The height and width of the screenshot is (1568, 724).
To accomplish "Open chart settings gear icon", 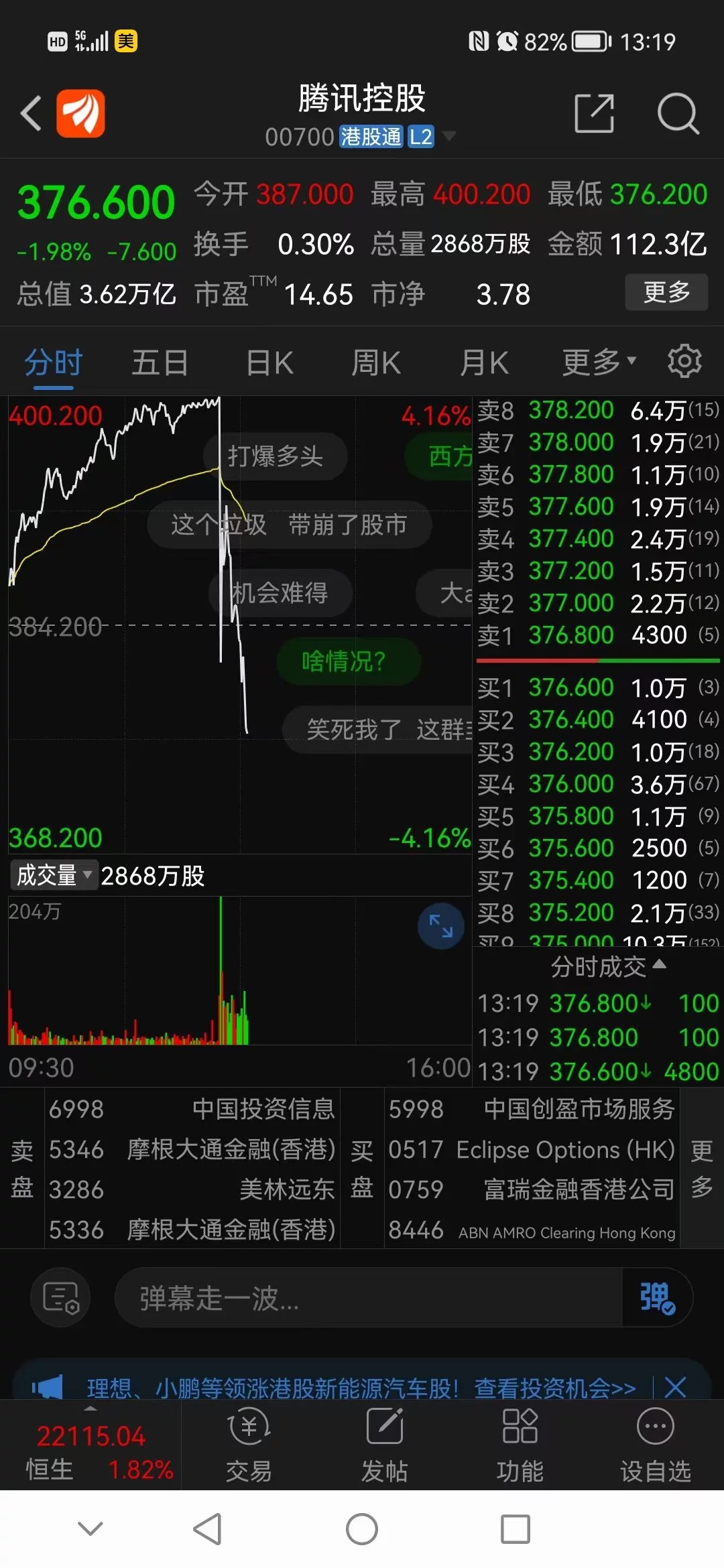I will pyautogui.click(x=684, y=361).
